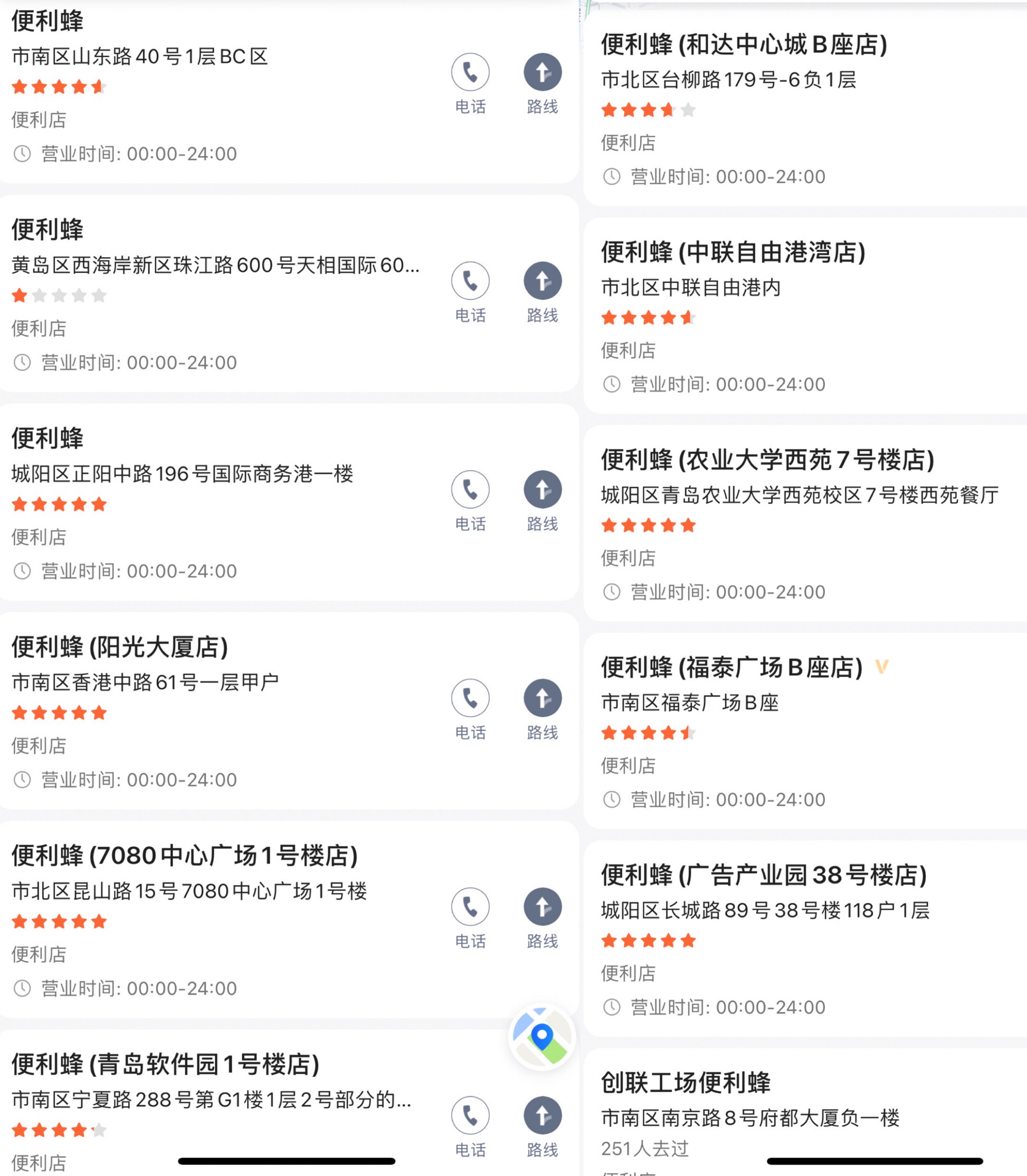View 便利蜂 (中联自由港湾店) details
The width and height of the screenshot is (1027, 1176).
(733, 253)
